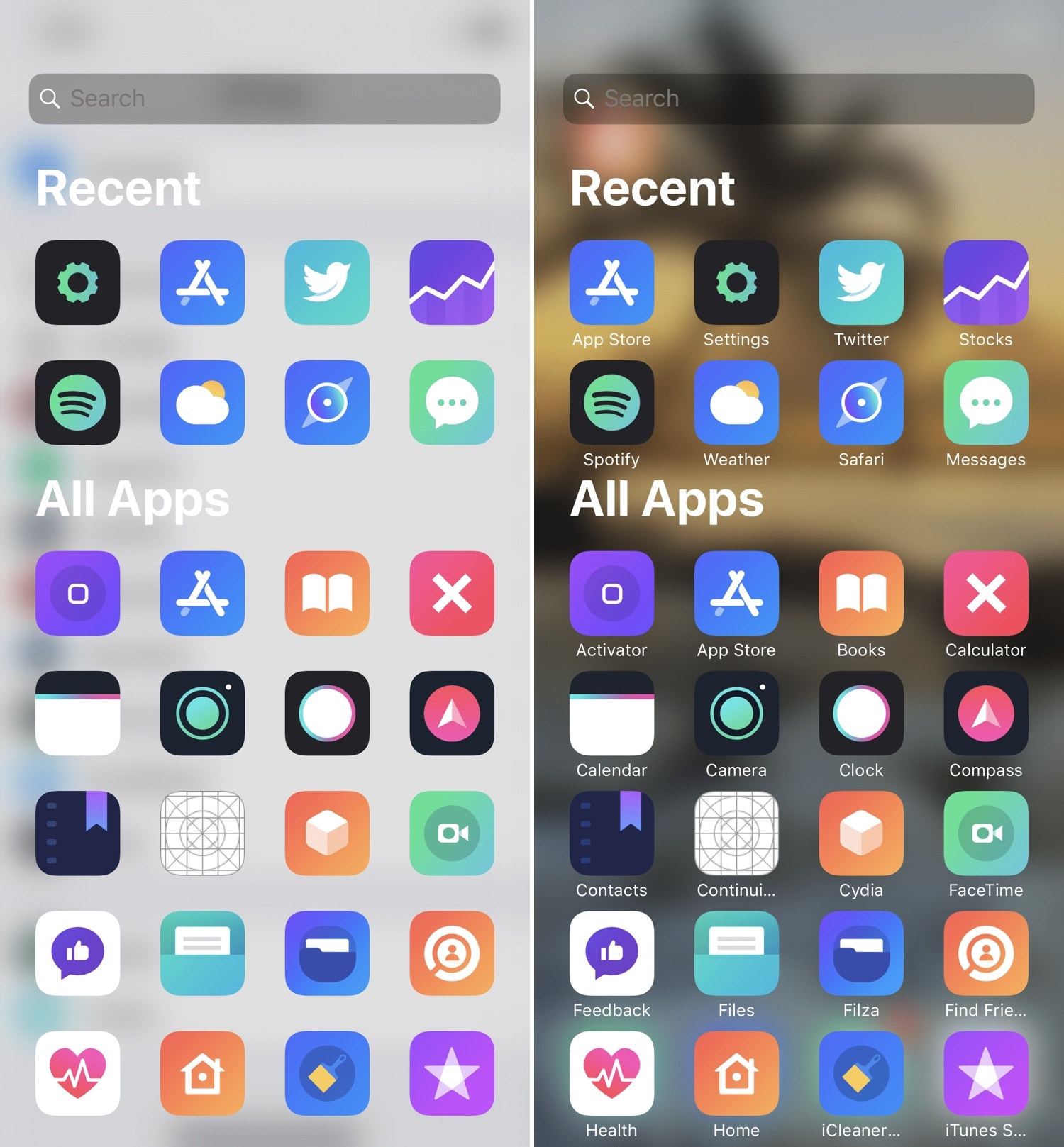Open labeled Stocks from Recent

pos(985,282)
